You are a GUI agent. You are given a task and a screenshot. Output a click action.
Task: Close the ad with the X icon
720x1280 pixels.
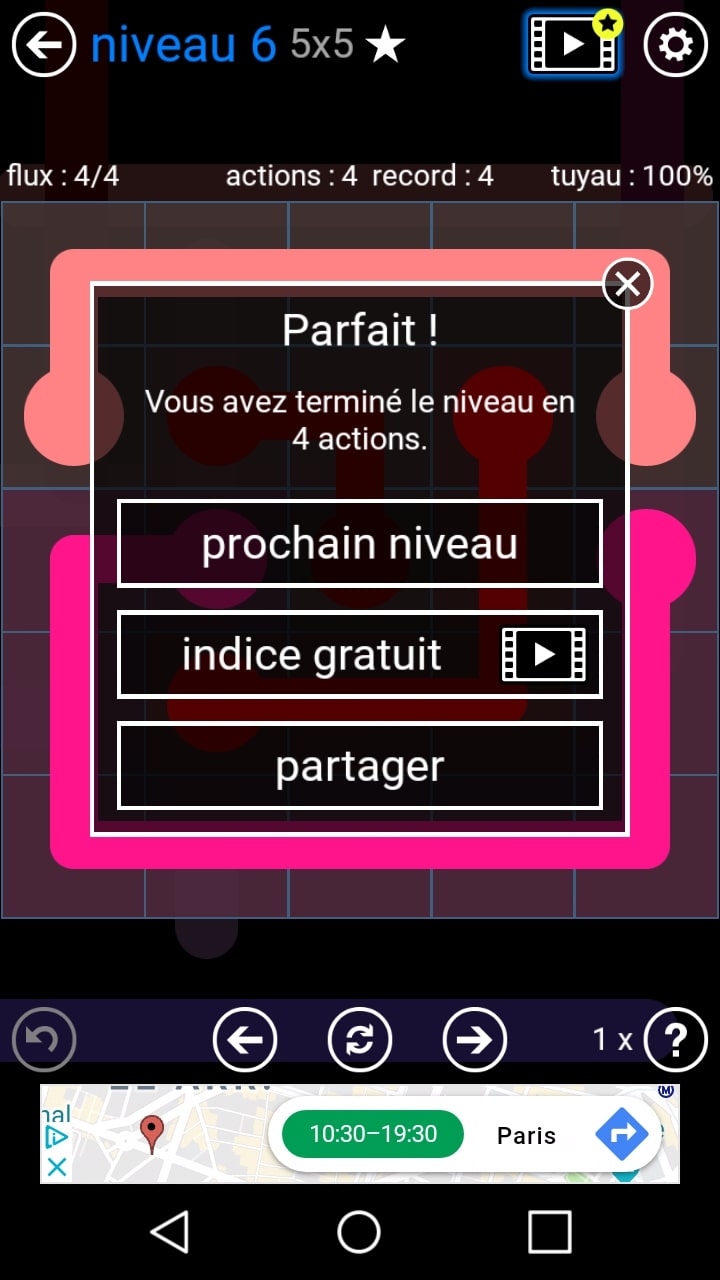58,1167
